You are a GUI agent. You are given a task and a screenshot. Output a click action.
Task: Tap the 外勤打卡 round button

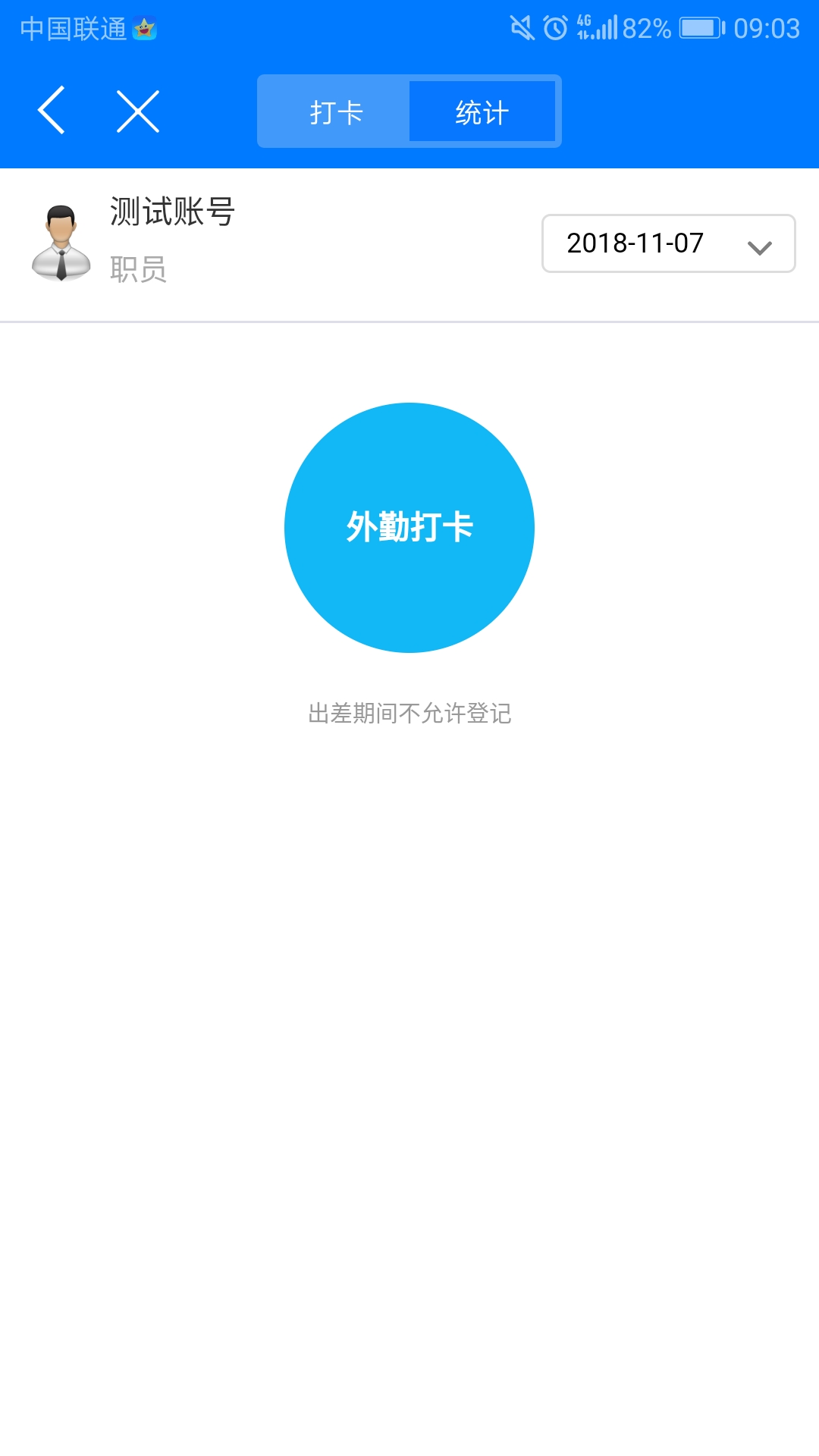click(409, 527)
